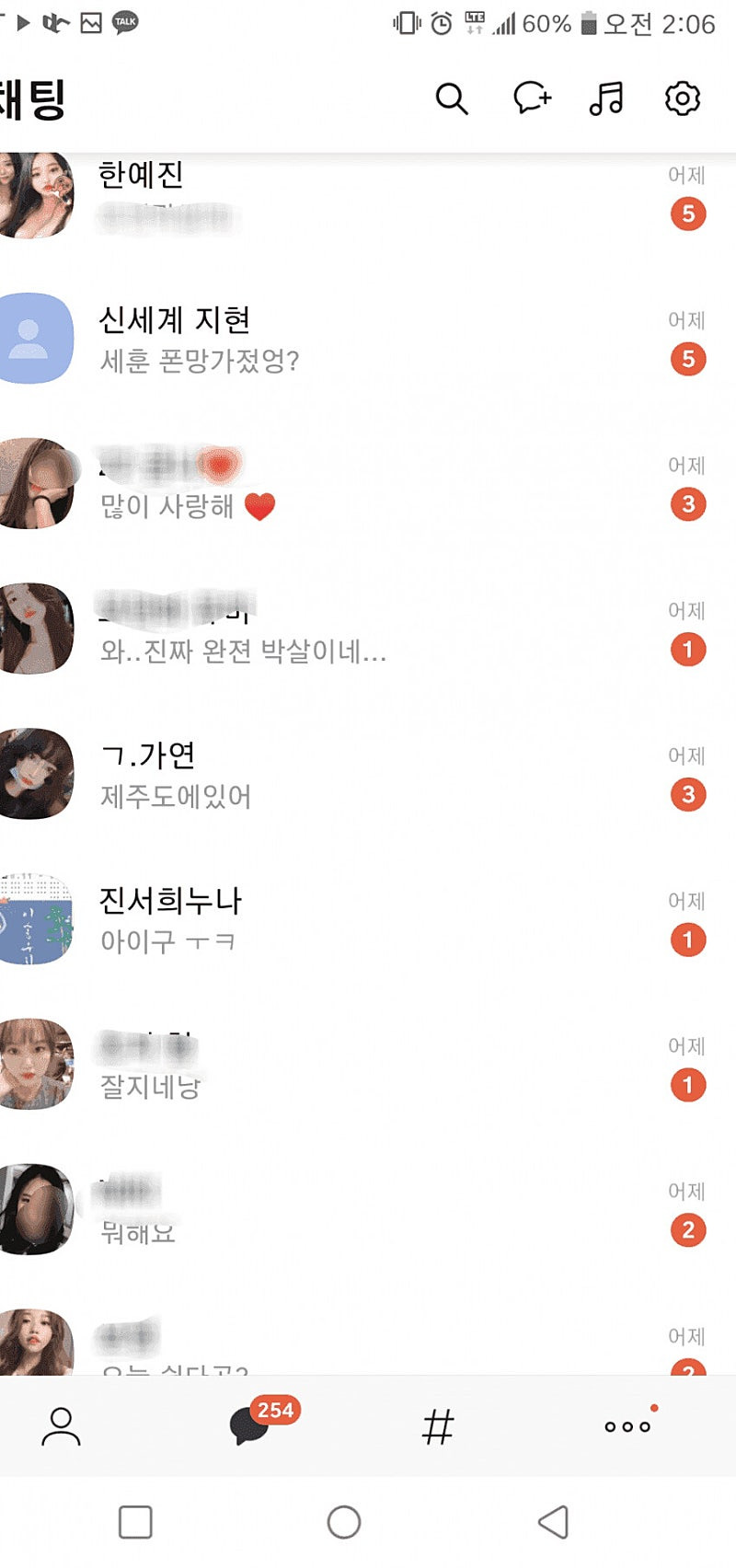Go back with system back button
The height and width of the screenshot is (1568, 736).
(553, 1522)
